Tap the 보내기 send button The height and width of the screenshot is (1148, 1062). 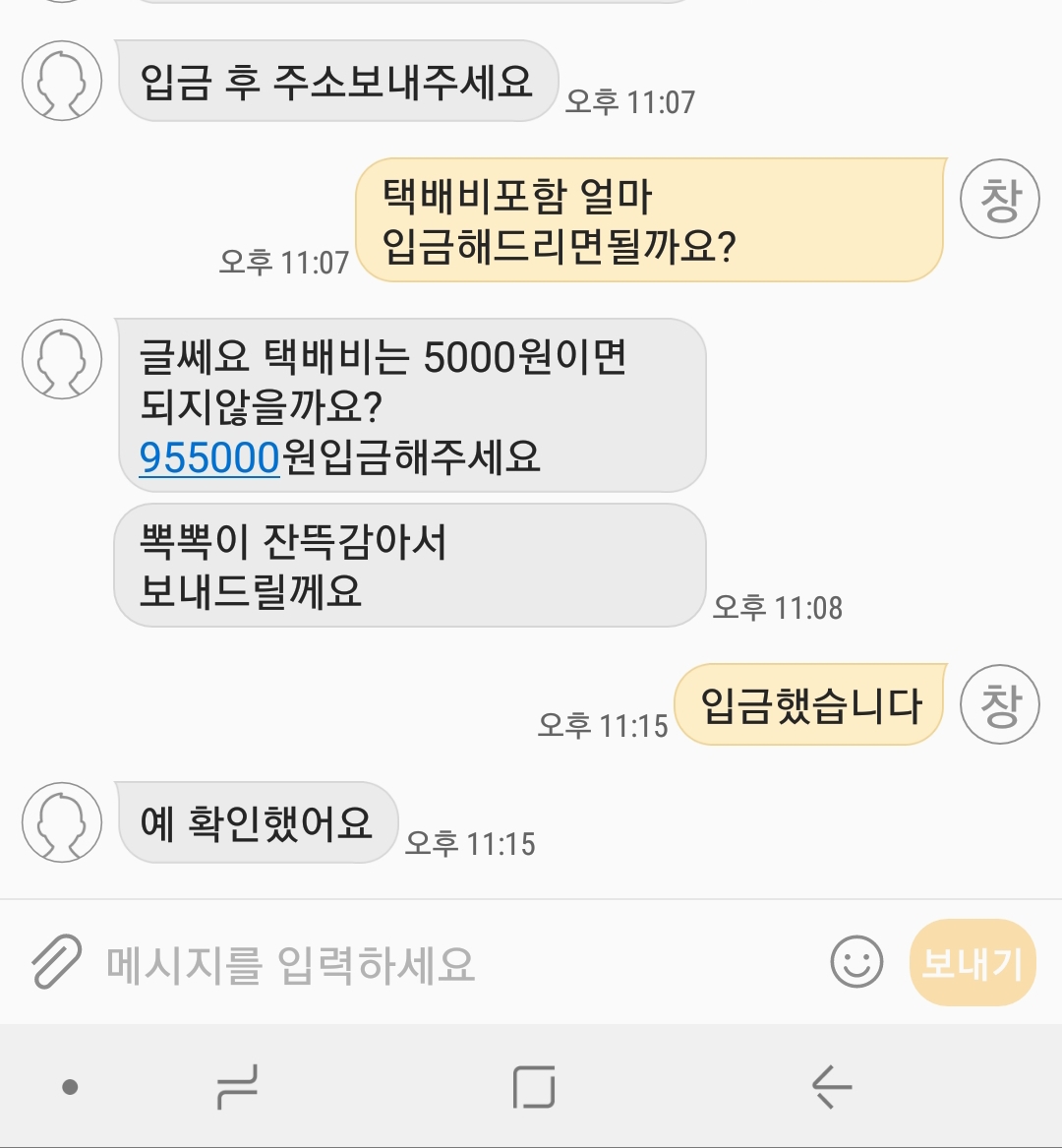point(972,963)
